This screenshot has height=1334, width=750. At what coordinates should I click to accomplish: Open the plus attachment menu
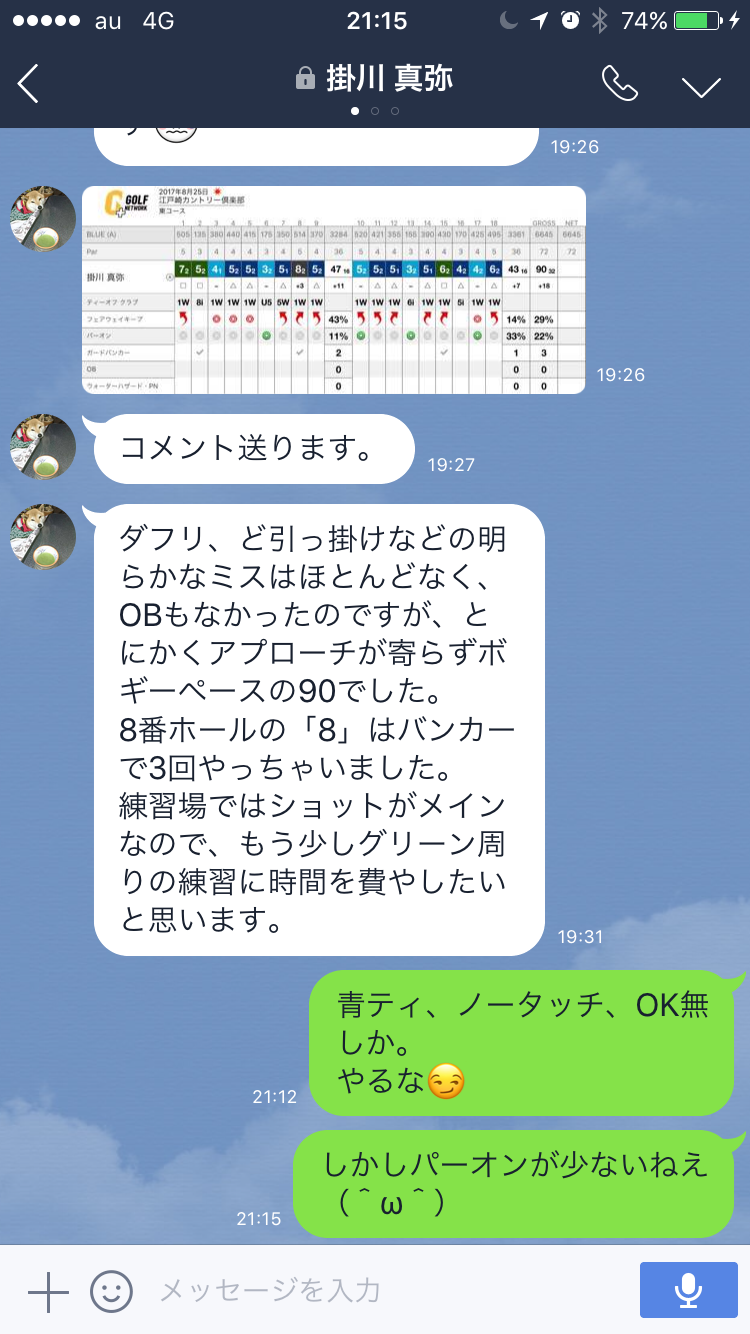pyautogui.click(x=48, y=1291)
